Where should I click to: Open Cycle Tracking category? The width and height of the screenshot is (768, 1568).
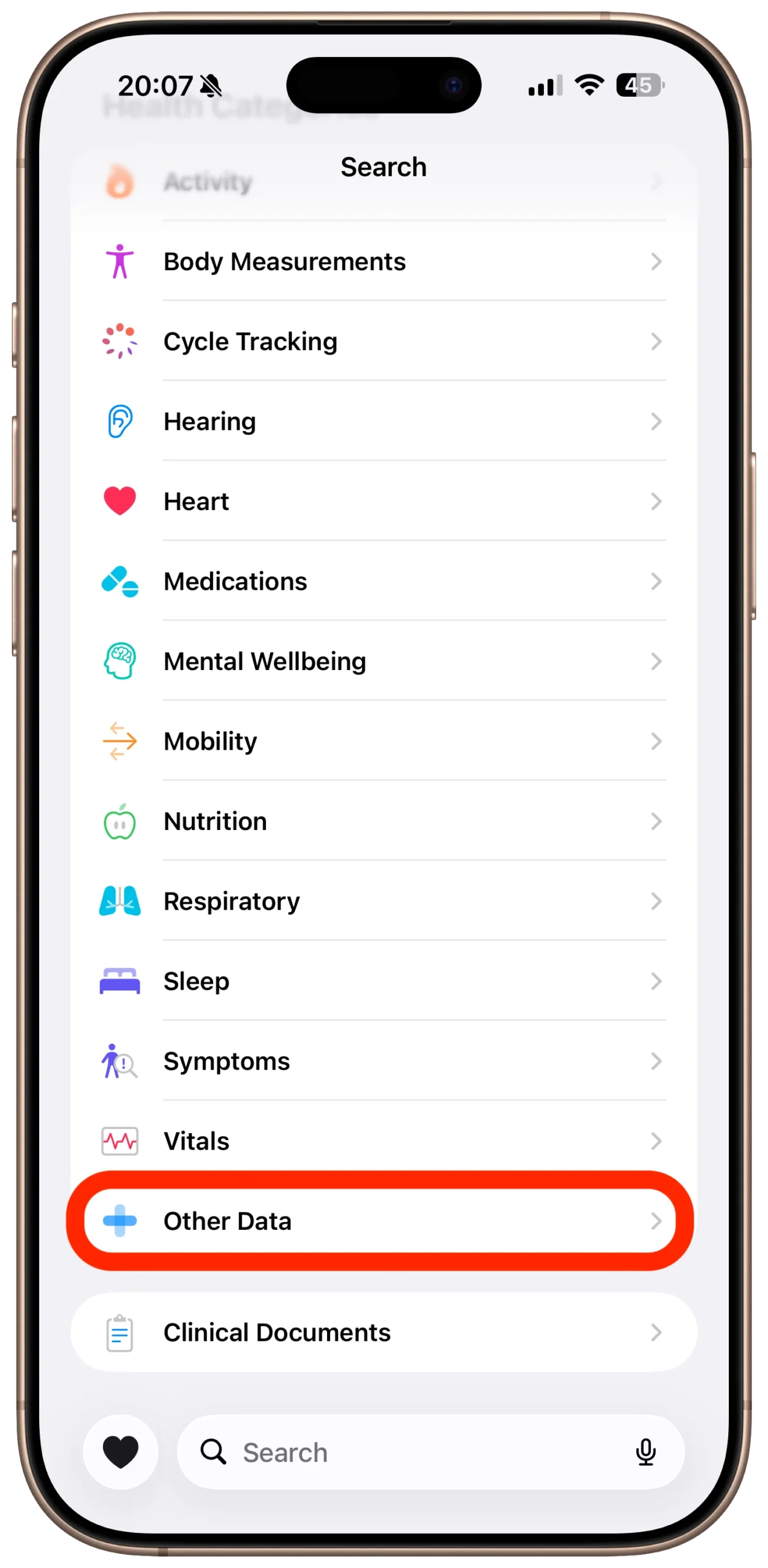point(383,341)
